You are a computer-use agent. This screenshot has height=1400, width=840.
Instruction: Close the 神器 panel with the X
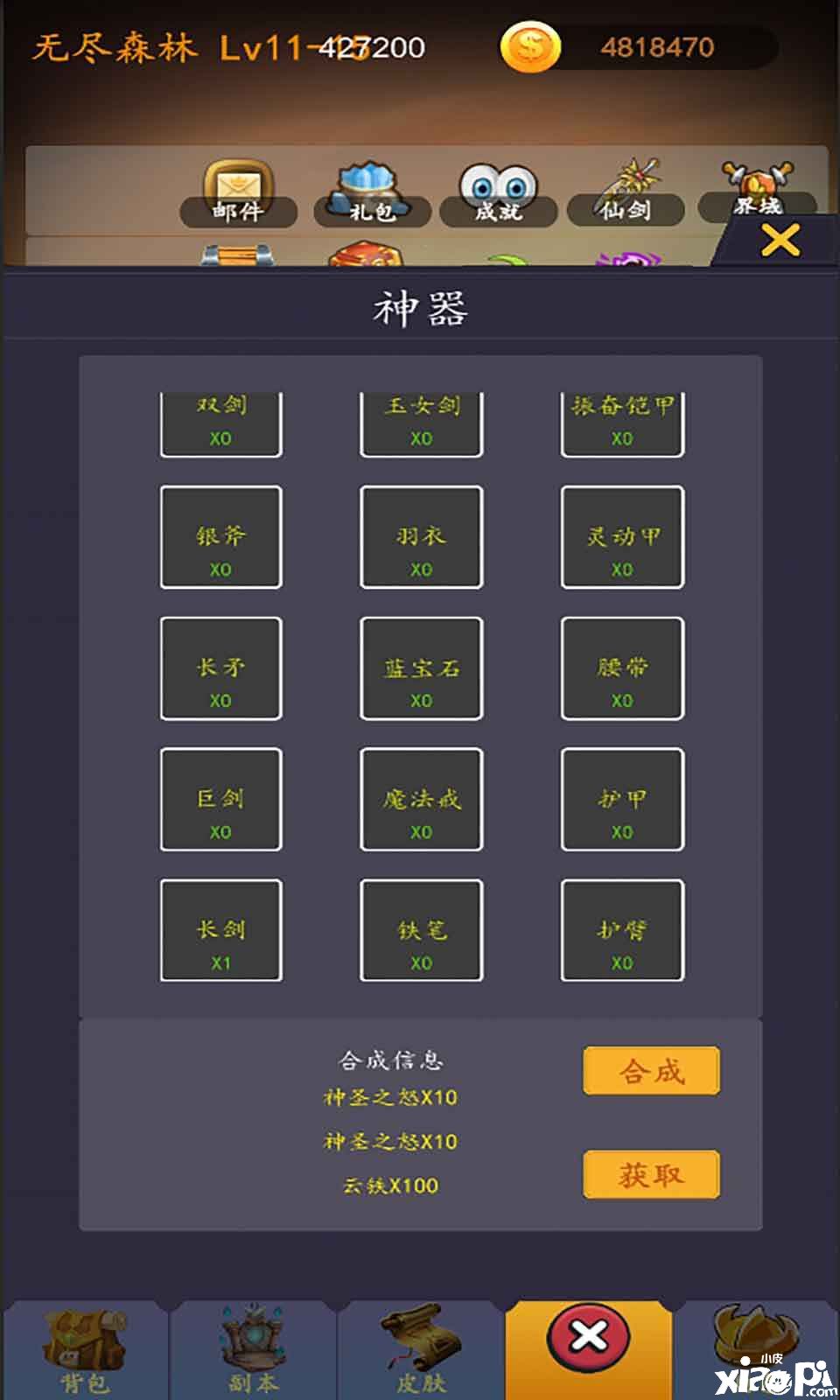pos(780,240)
